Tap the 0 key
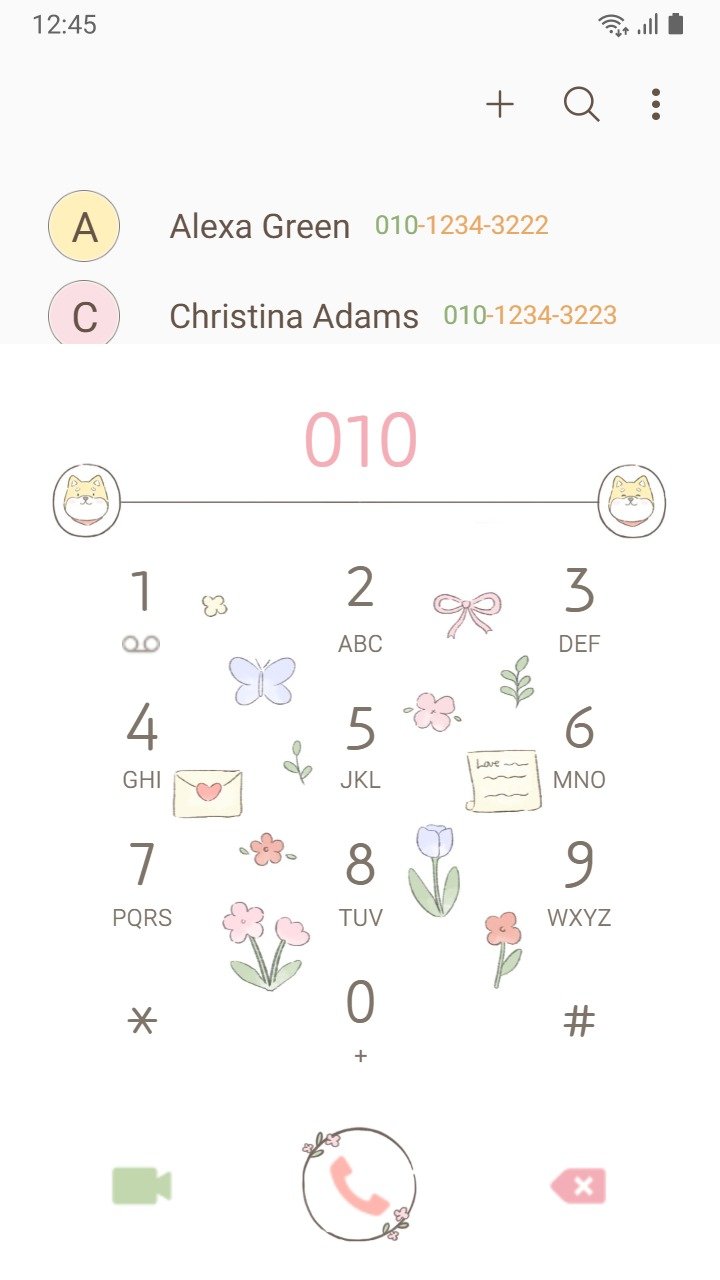The height and width of the screenshot is (1280, 720). tap(360, 1020)
